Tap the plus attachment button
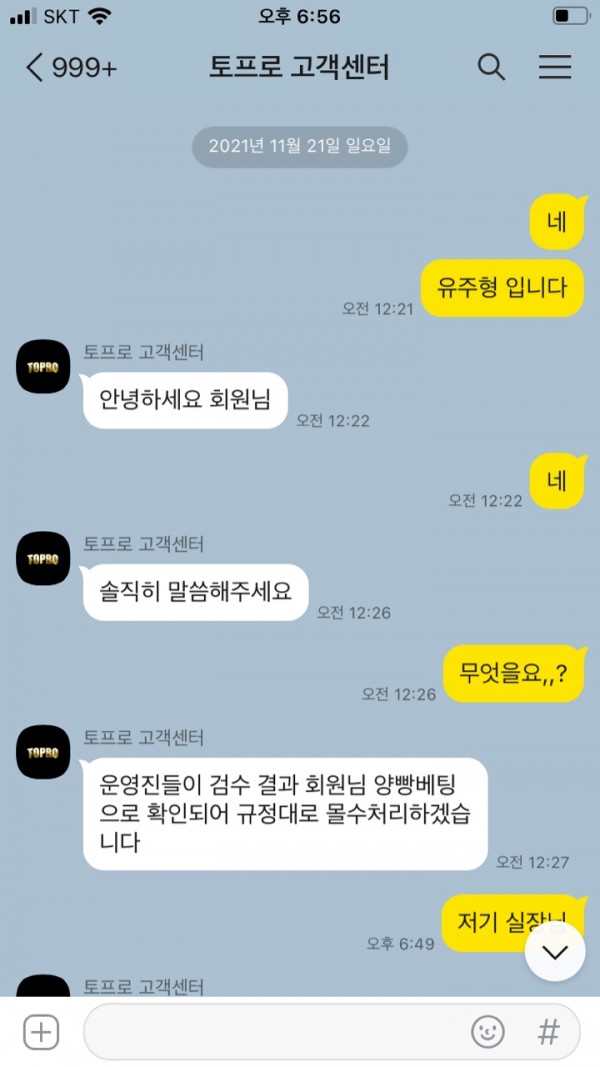Screen dimensions: 600x1067 (41, 1032)
